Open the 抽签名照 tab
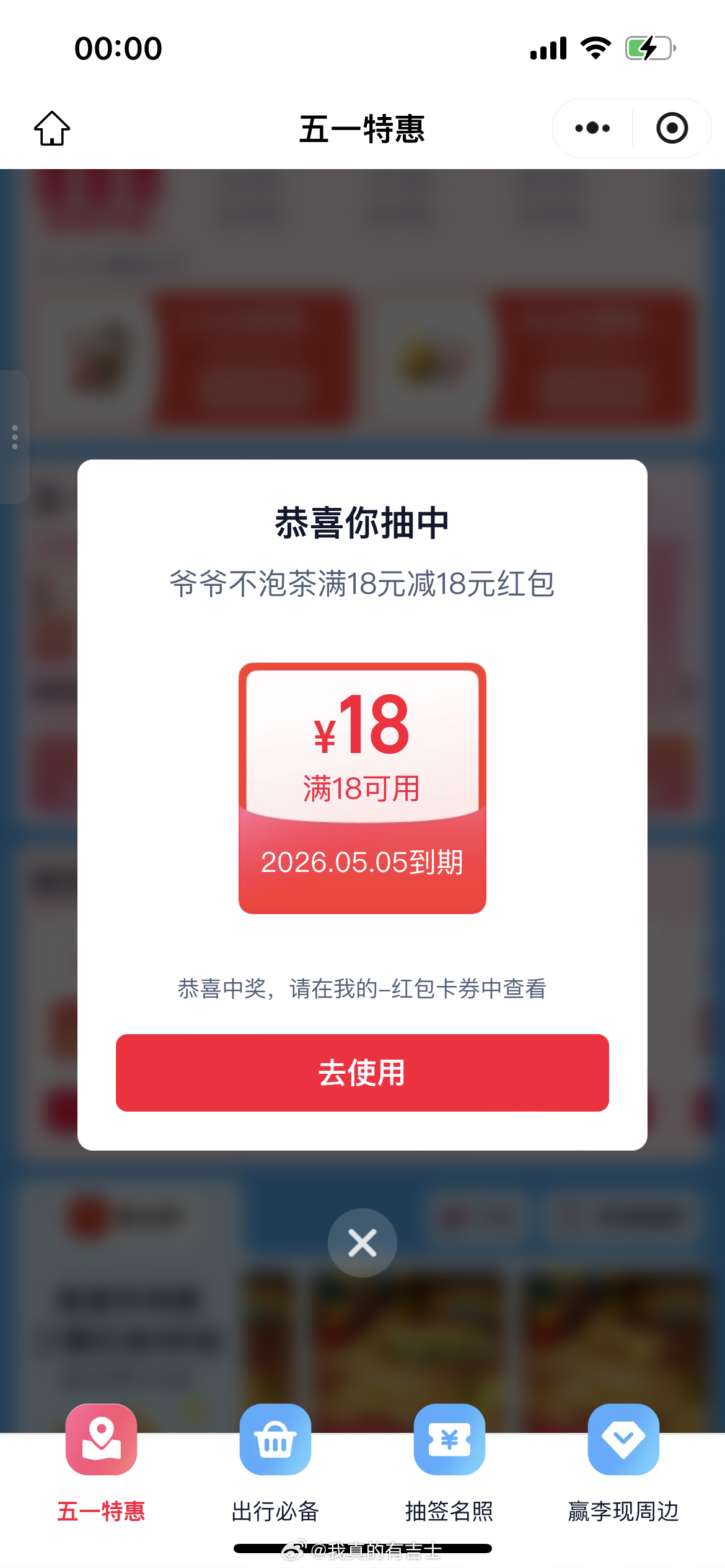 (449, 1461)
